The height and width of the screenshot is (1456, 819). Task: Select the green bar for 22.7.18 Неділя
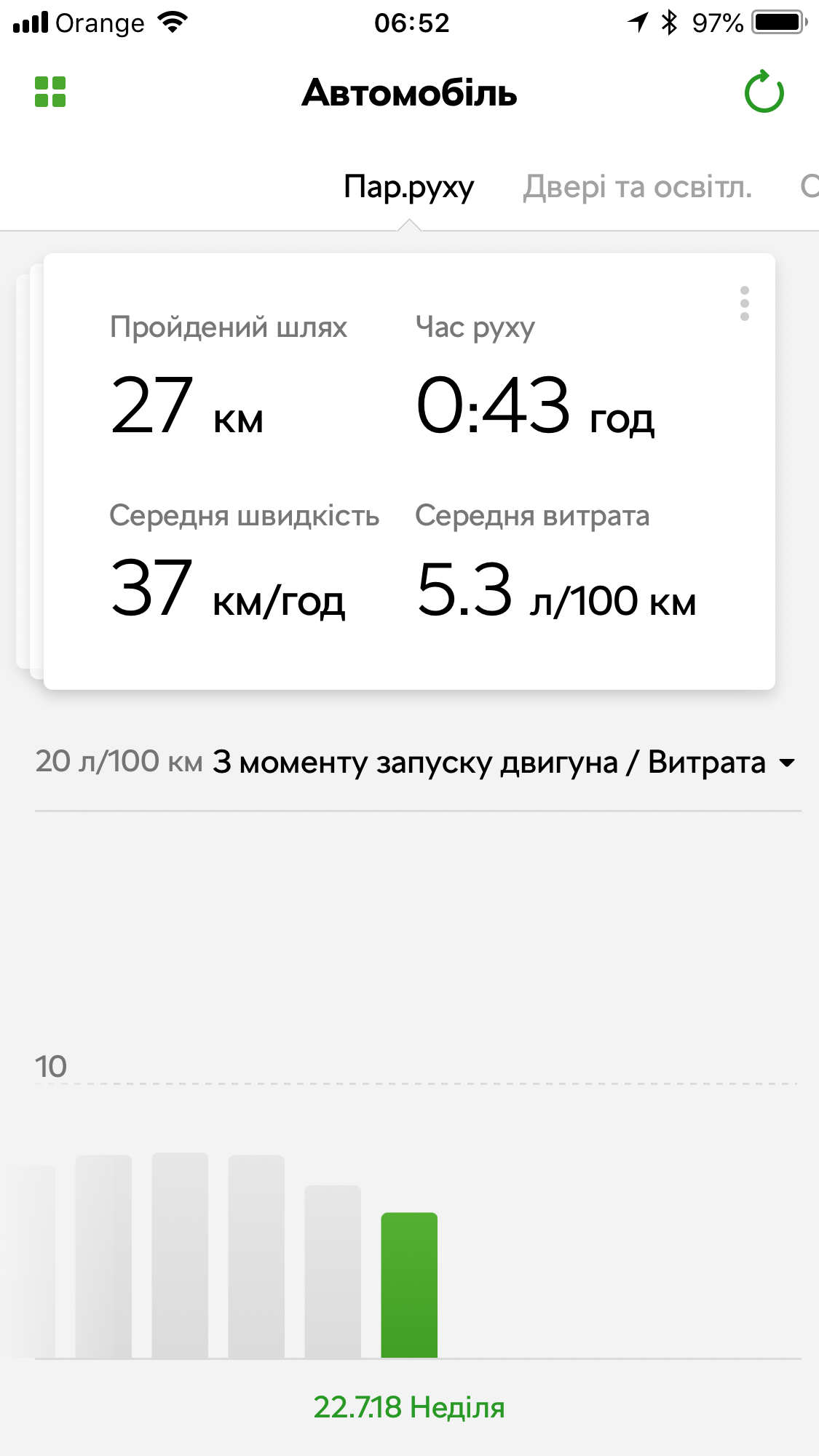tap(409, 1285)
